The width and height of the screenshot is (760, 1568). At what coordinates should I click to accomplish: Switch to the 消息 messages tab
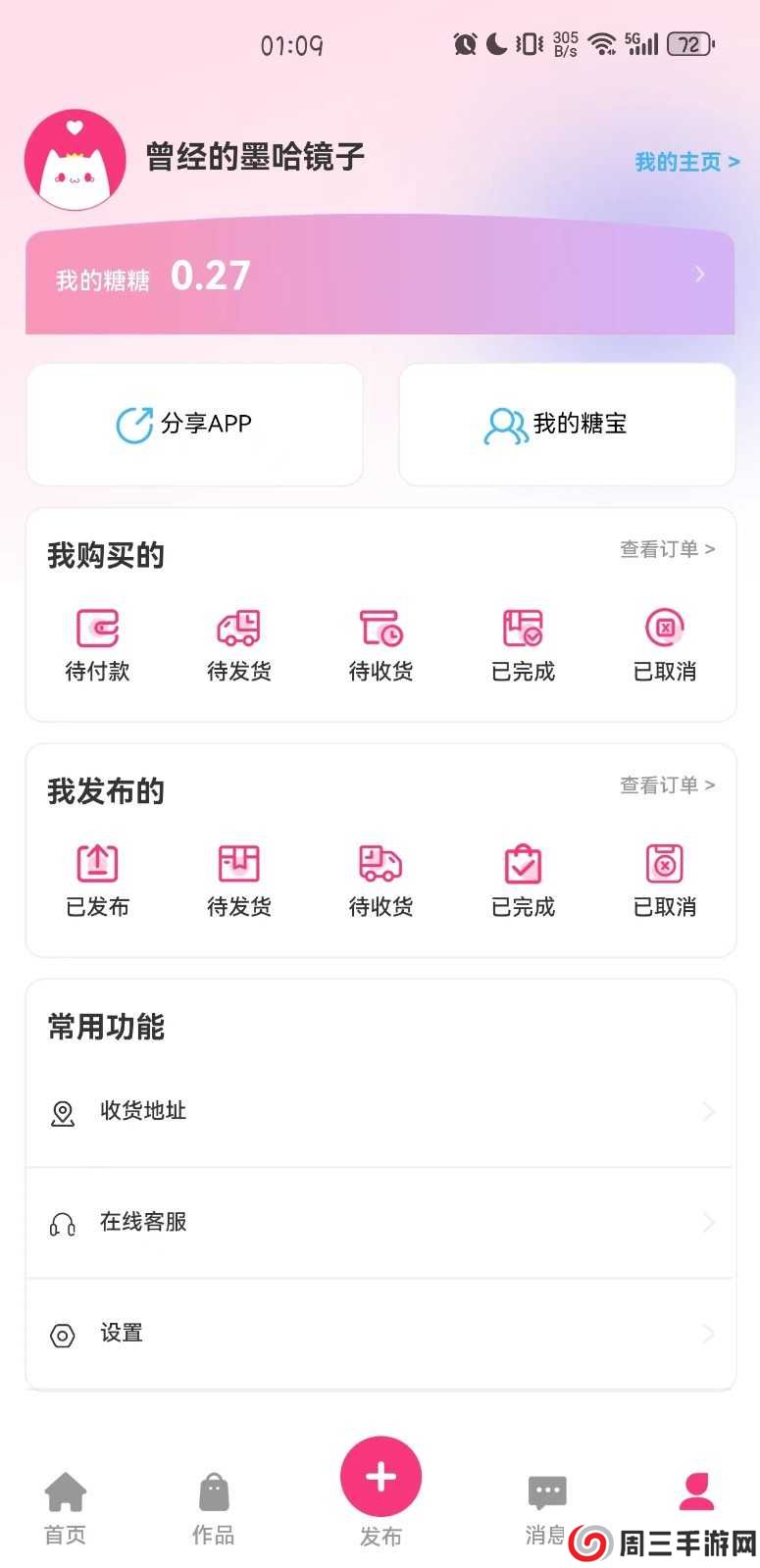tap(546, 1498)
